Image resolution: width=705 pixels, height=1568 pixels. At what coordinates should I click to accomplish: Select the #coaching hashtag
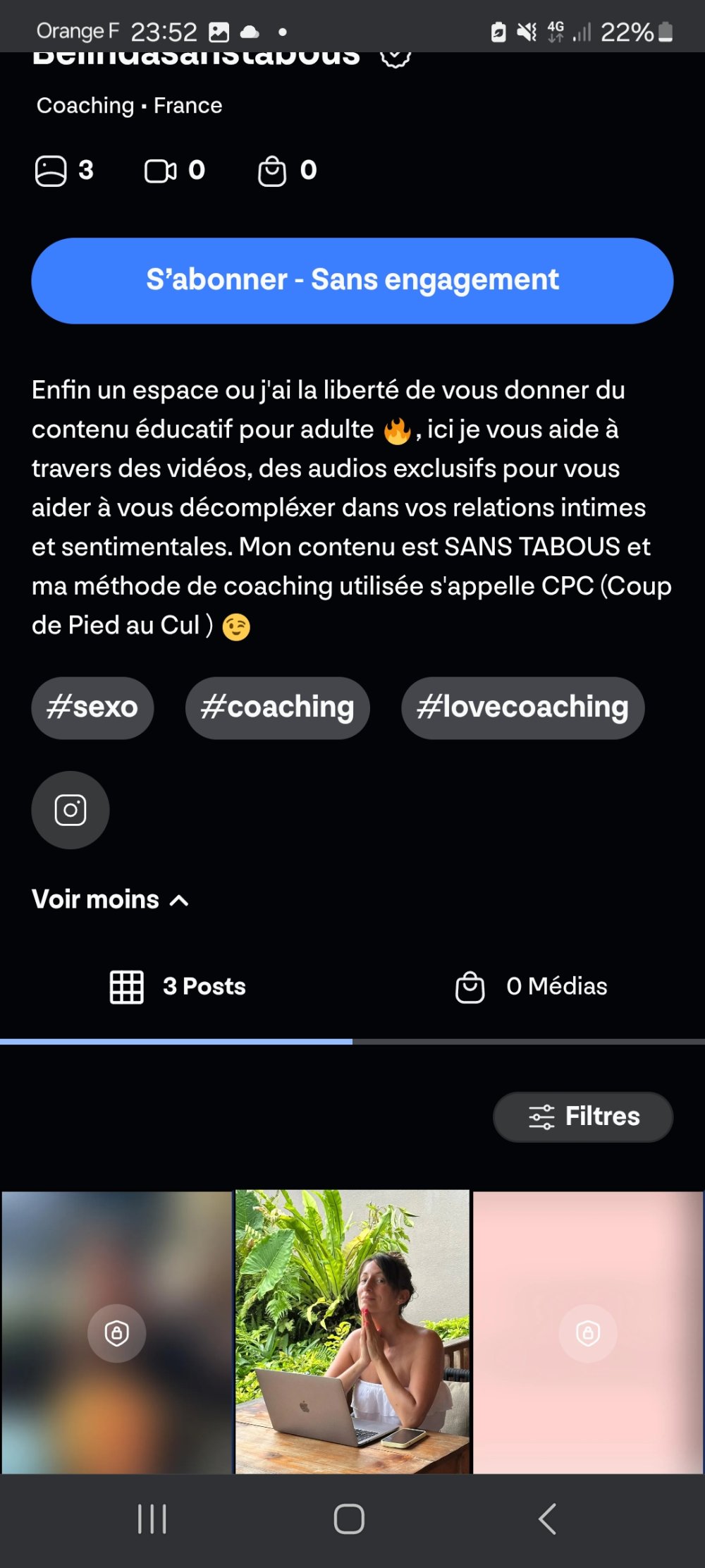(277, 707)
